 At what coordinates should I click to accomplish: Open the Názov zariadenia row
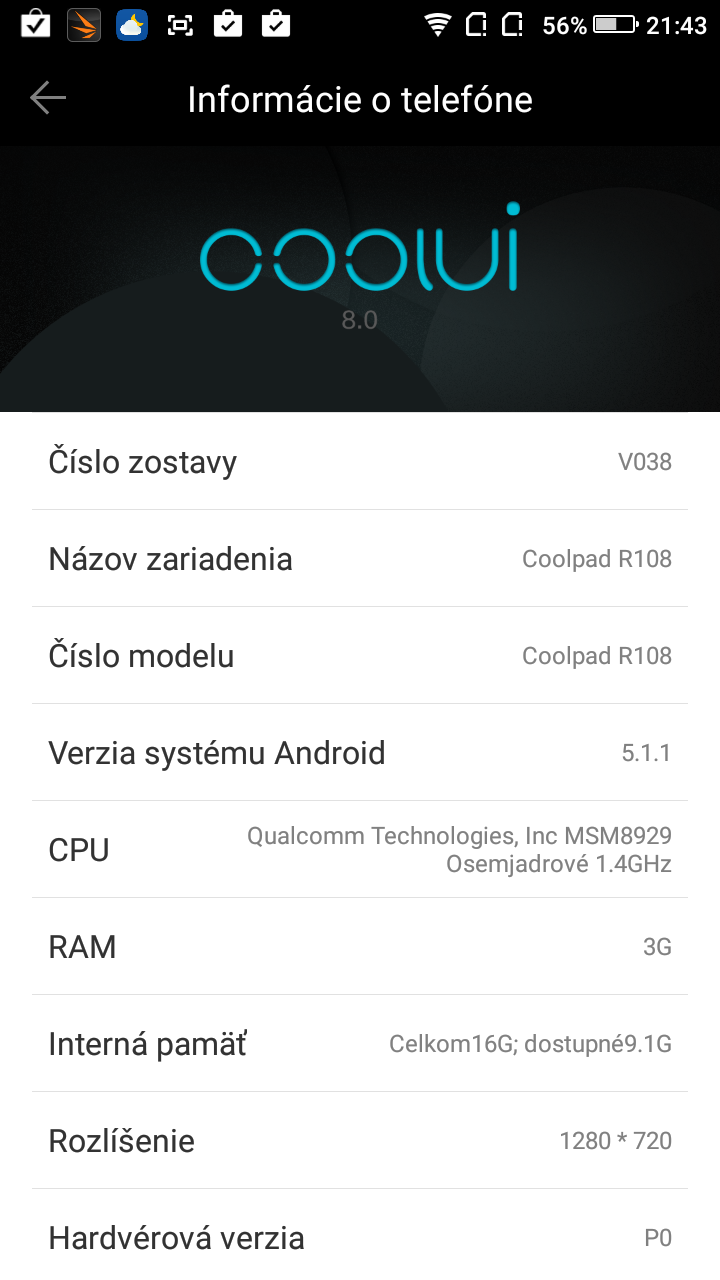[360, 559]
